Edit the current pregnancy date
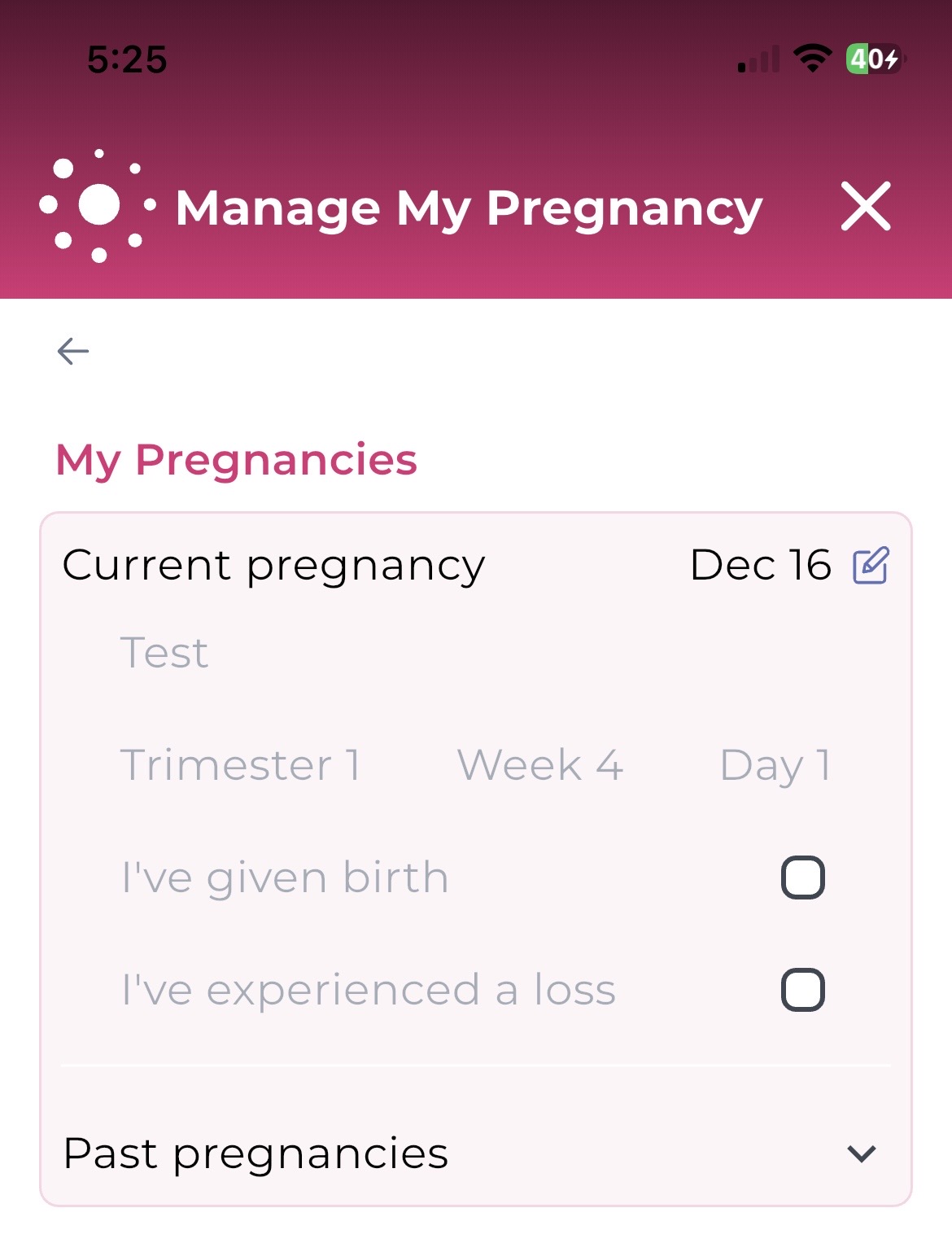The image size is (952, 1243). click(871, 566)
